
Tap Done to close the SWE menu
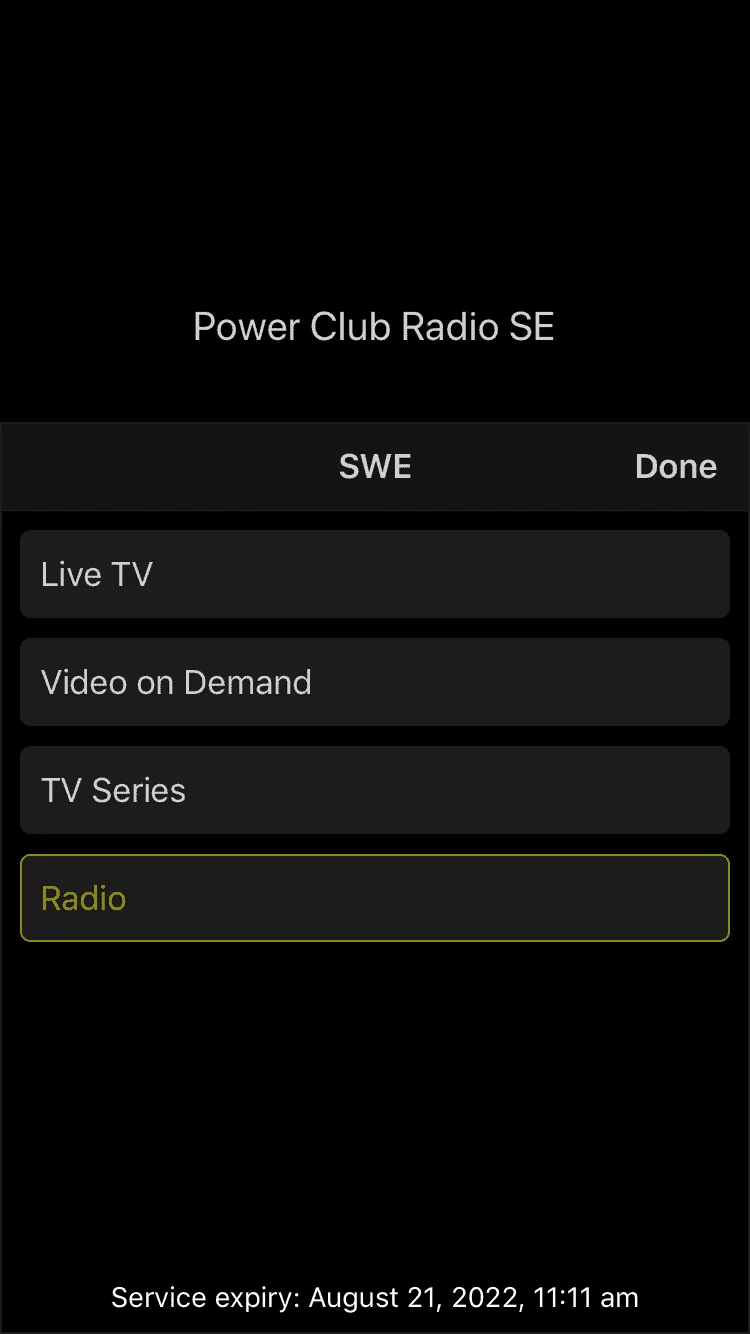coord(676,467)
